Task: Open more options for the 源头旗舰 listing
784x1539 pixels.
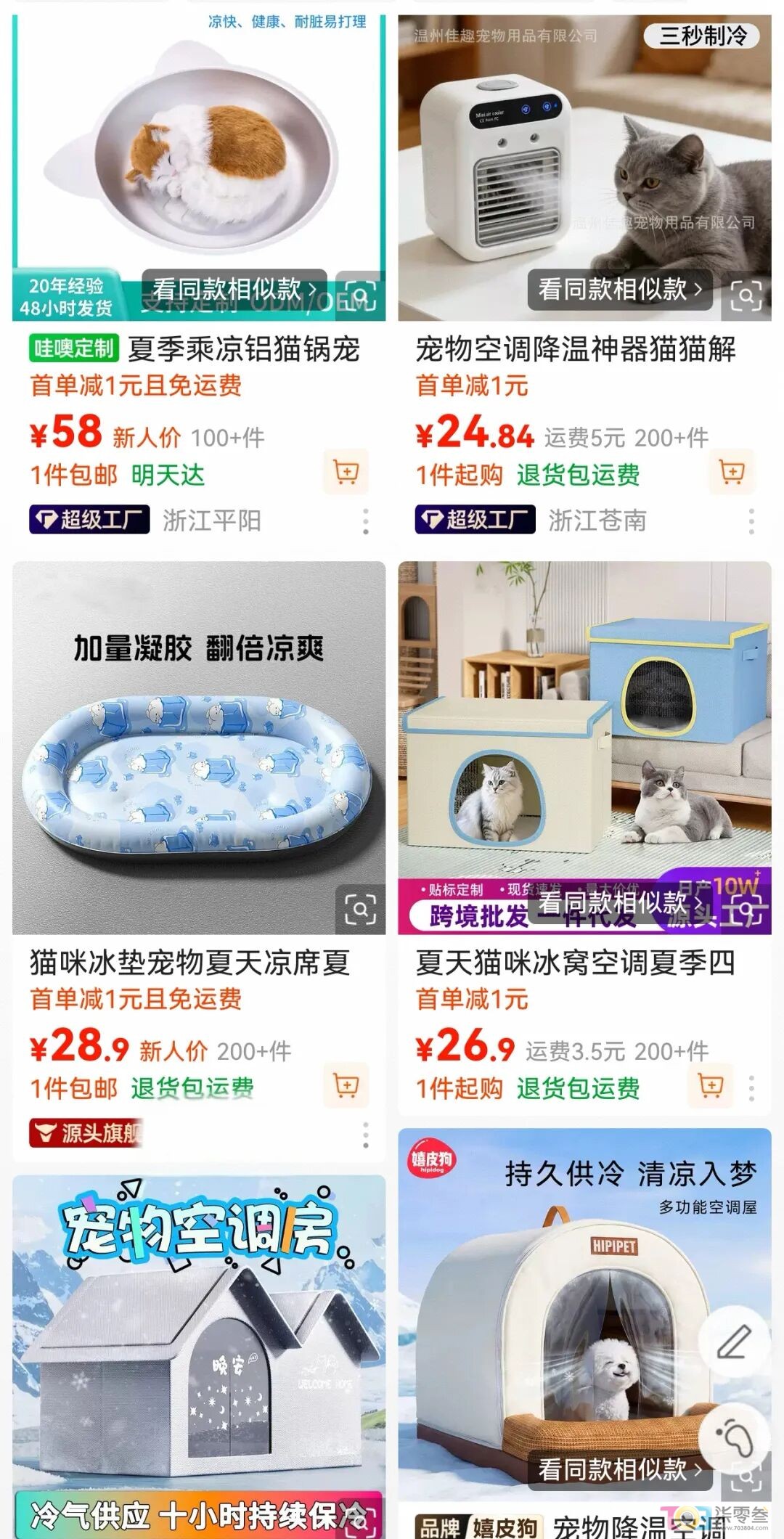Action: click(366, 1135)
